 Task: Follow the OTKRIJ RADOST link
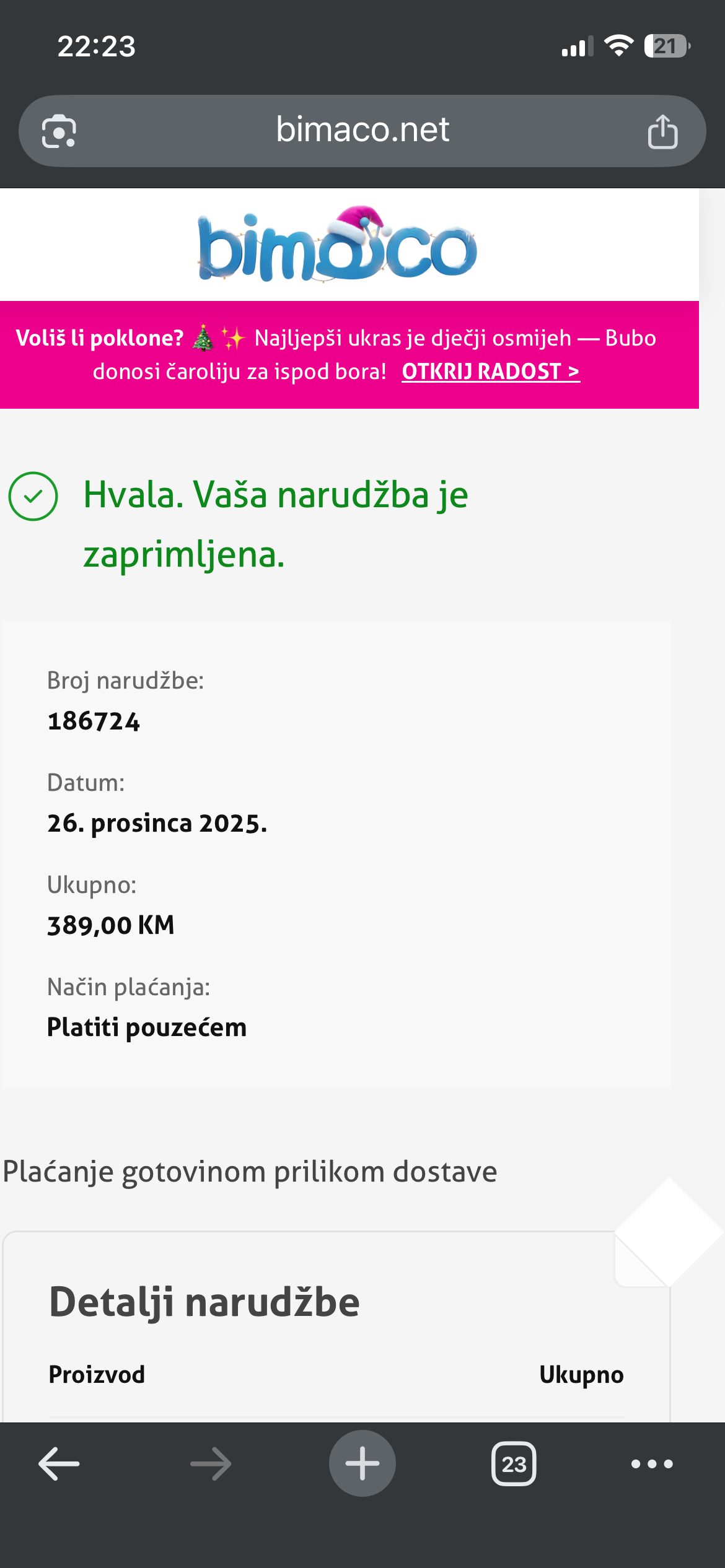pos(490,372)
